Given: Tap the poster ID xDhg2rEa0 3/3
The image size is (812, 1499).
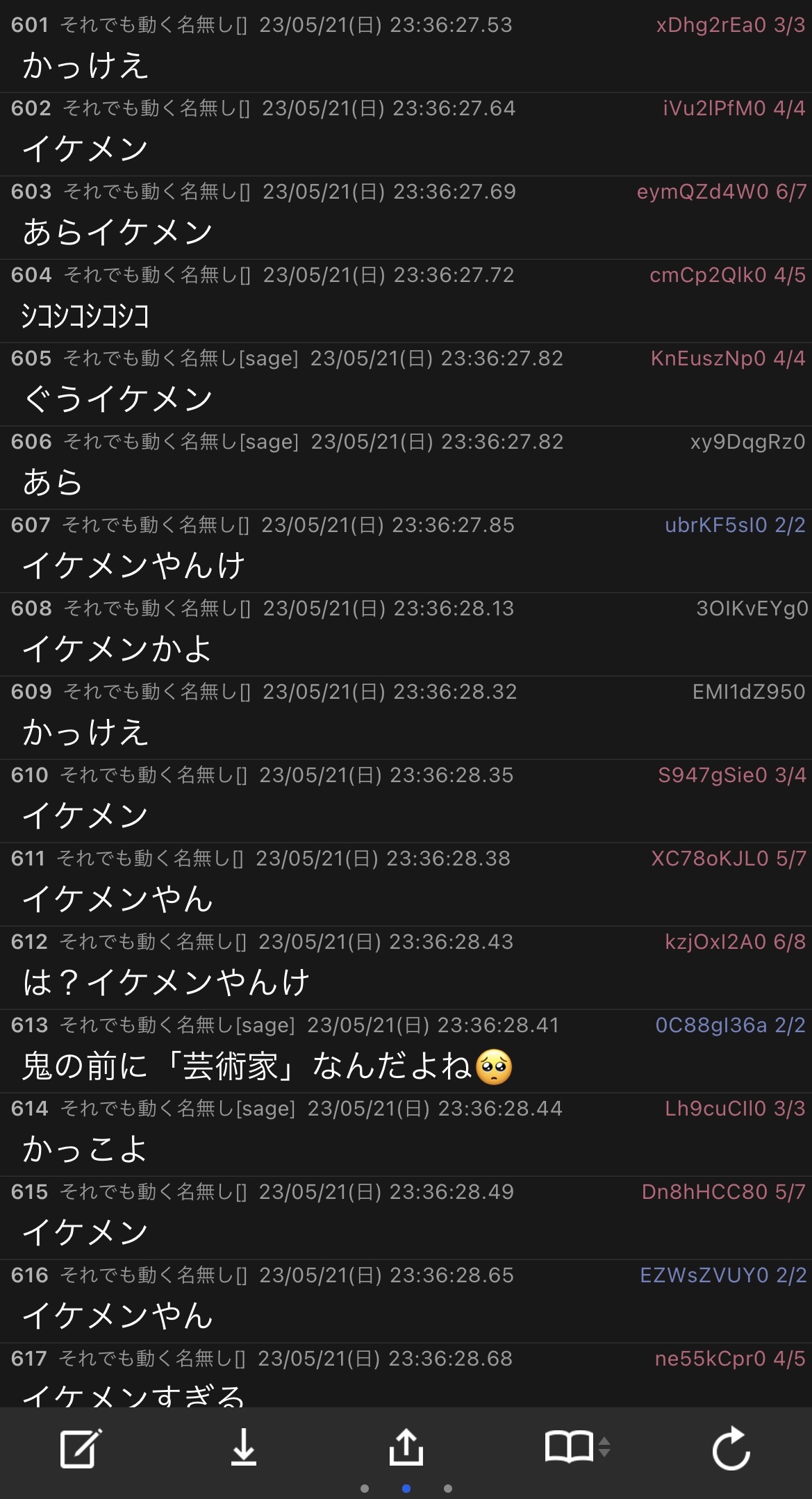Looking at the screenshot, I should coord(731,25).
